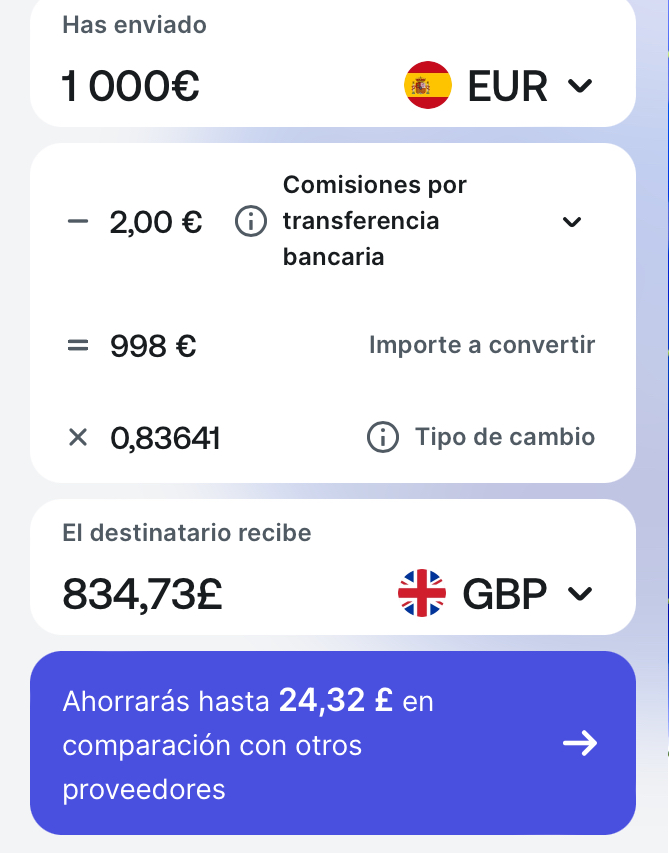Open the GBP currency selector

tap(495, 594)
